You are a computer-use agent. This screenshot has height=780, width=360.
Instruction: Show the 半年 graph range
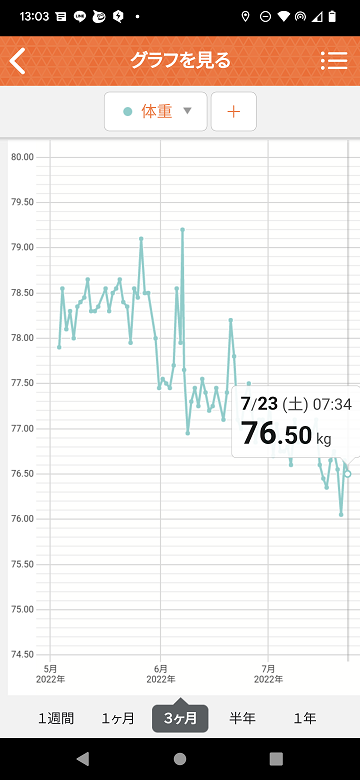point(242,718)
